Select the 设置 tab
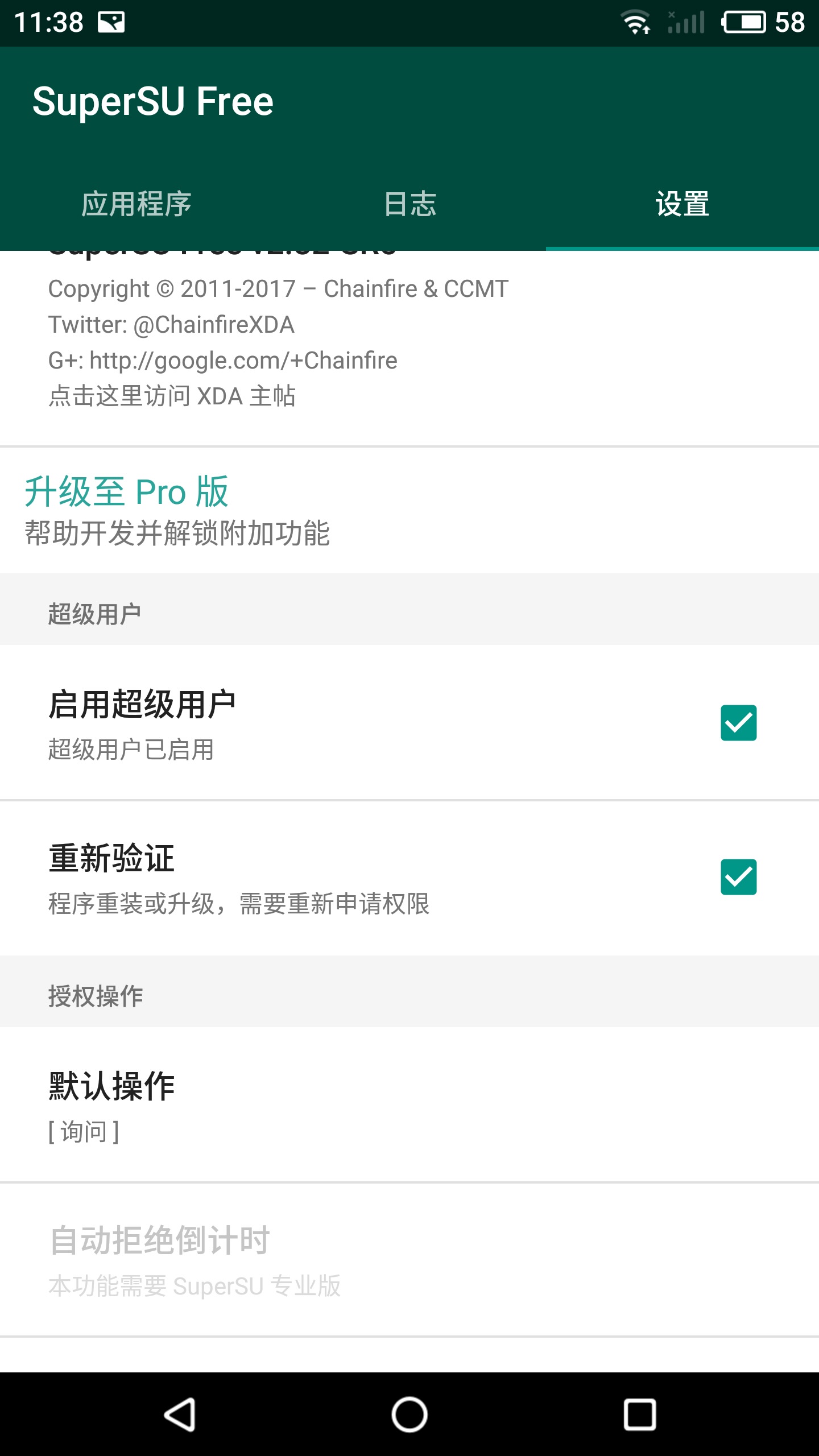 (x=682, y=205)
